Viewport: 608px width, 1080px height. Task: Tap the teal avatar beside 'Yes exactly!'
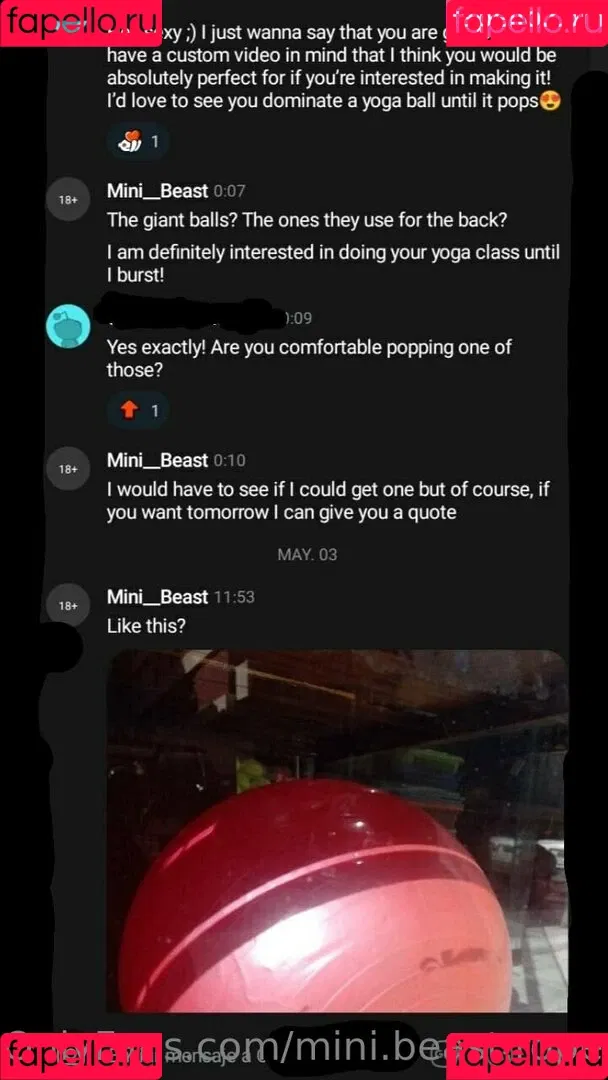click(x=68, y=325)
